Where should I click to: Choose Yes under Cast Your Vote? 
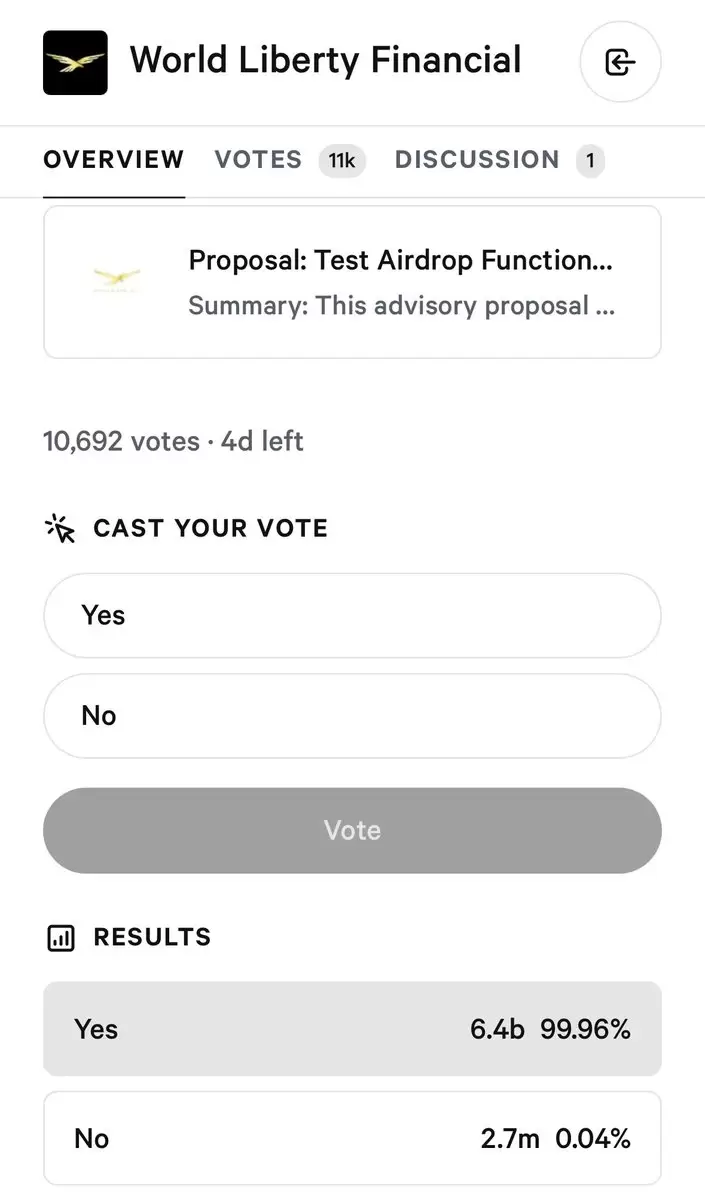point(352,615)
